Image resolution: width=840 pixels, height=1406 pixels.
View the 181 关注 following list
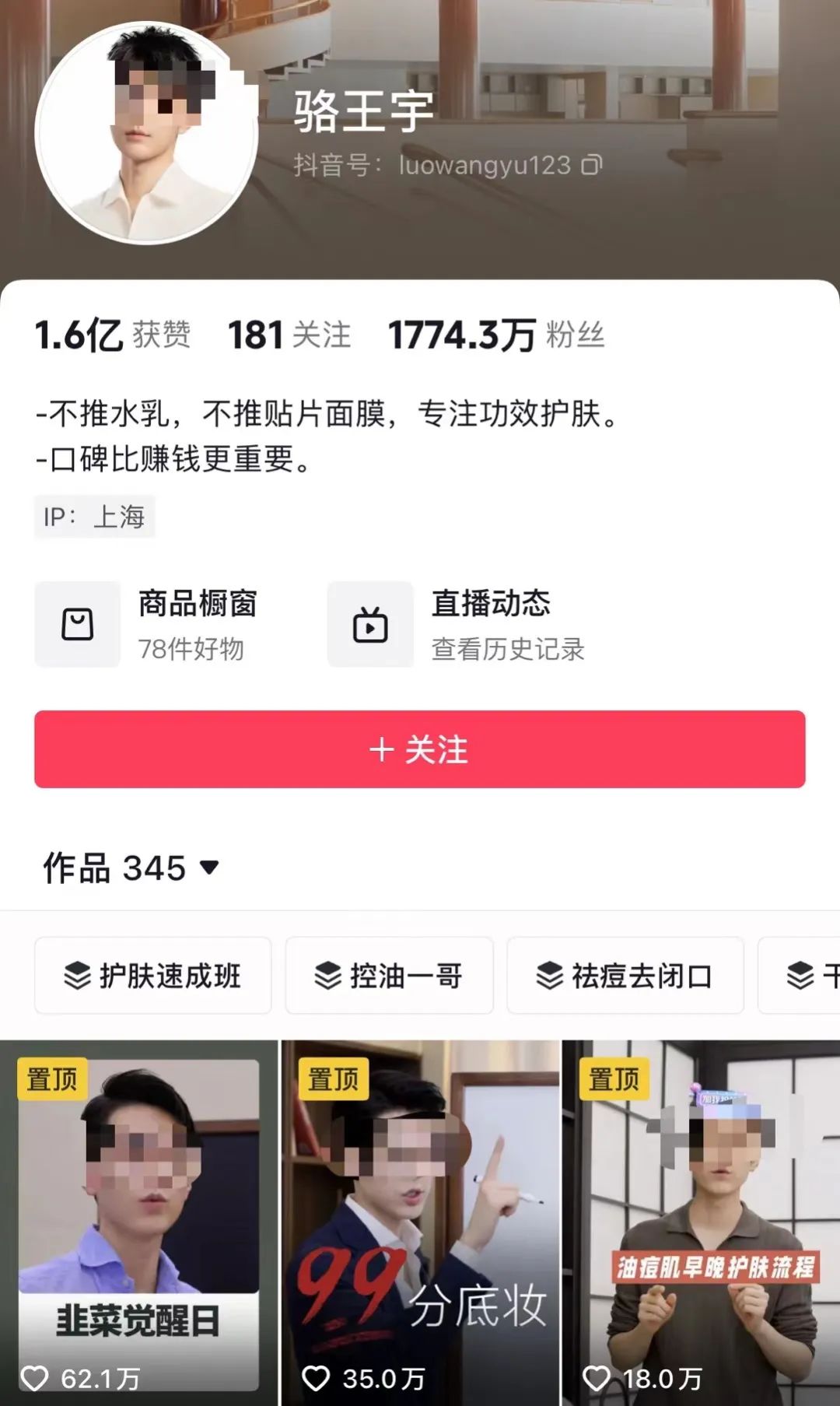pyautogui.click(x=289, y=335)
